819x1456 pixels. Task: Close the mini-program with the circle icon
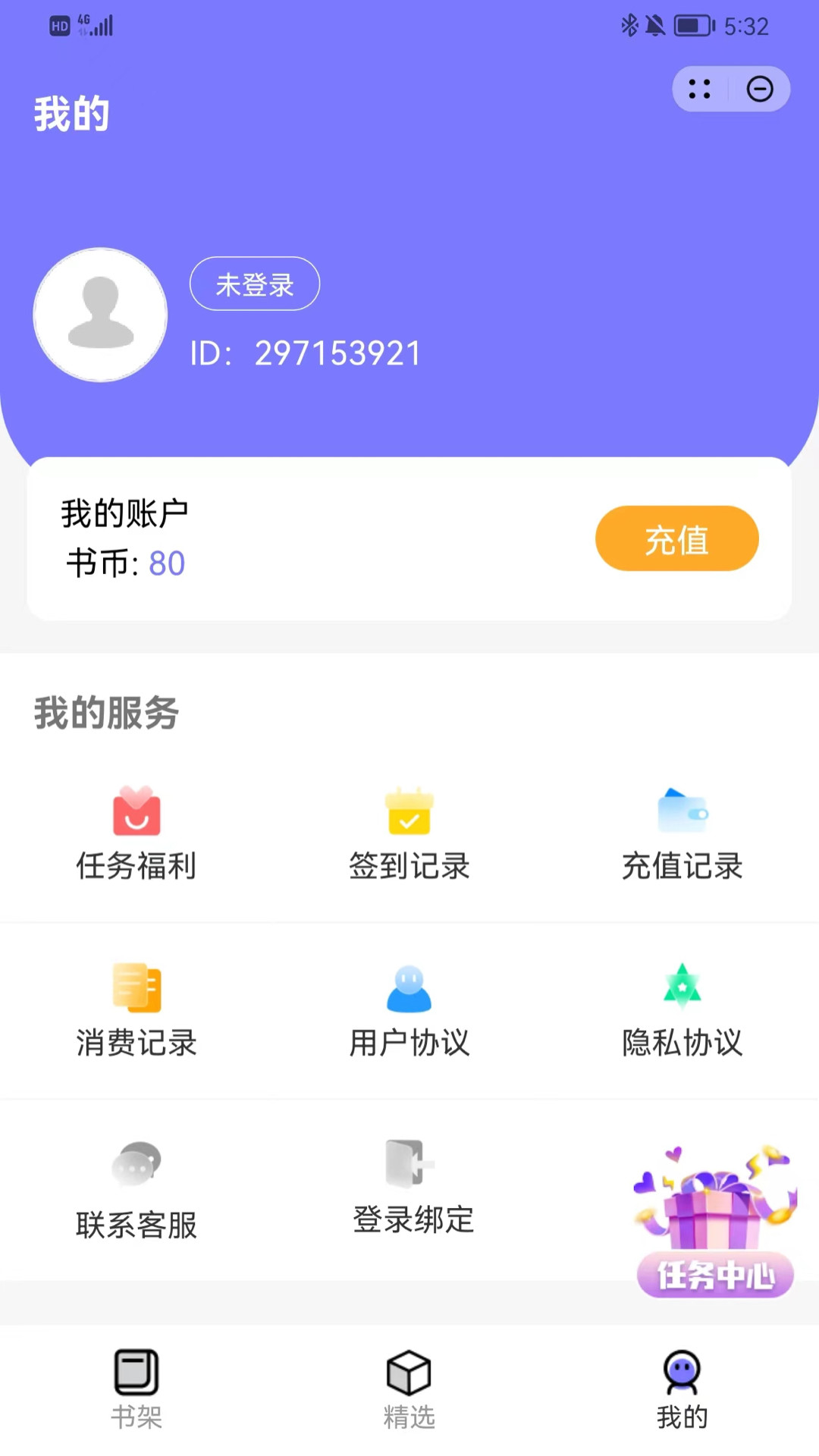[x=760, y=89]
